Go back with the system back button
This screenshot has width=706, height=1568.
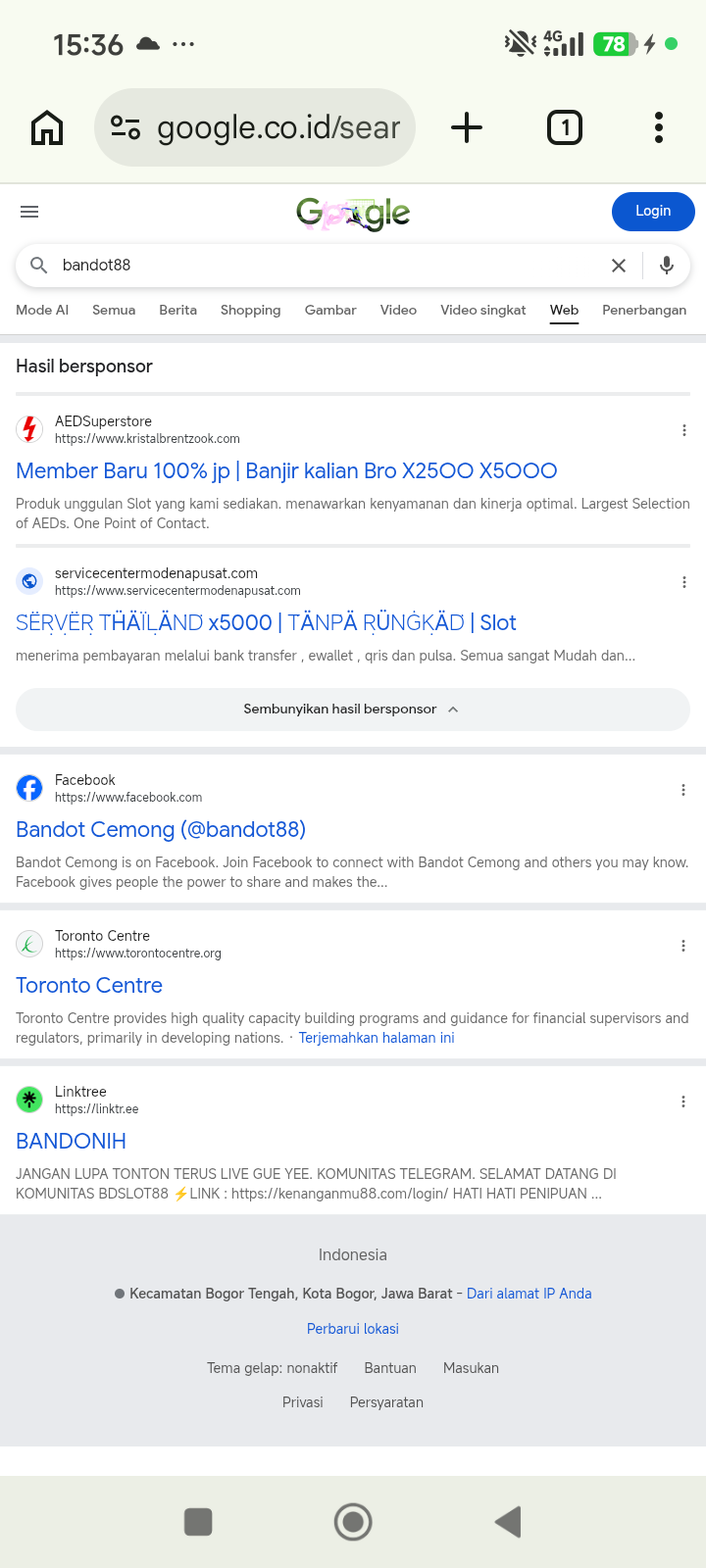pos(508,1522)
